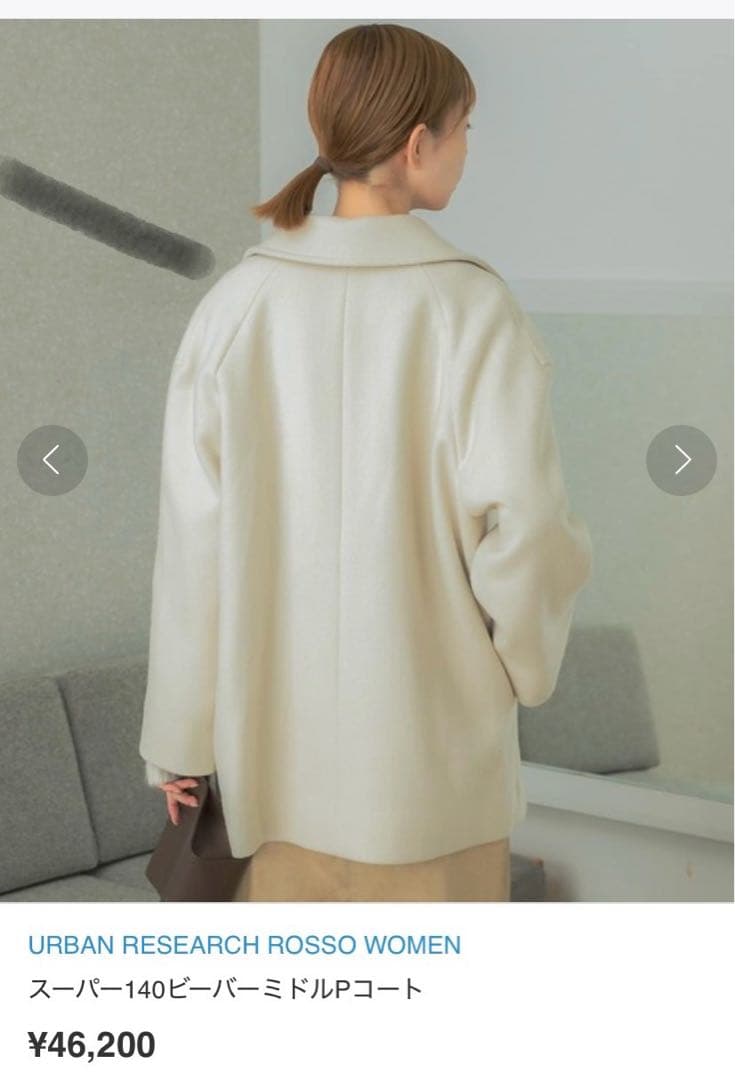View the white P-coat product image

tap(367, 500)
